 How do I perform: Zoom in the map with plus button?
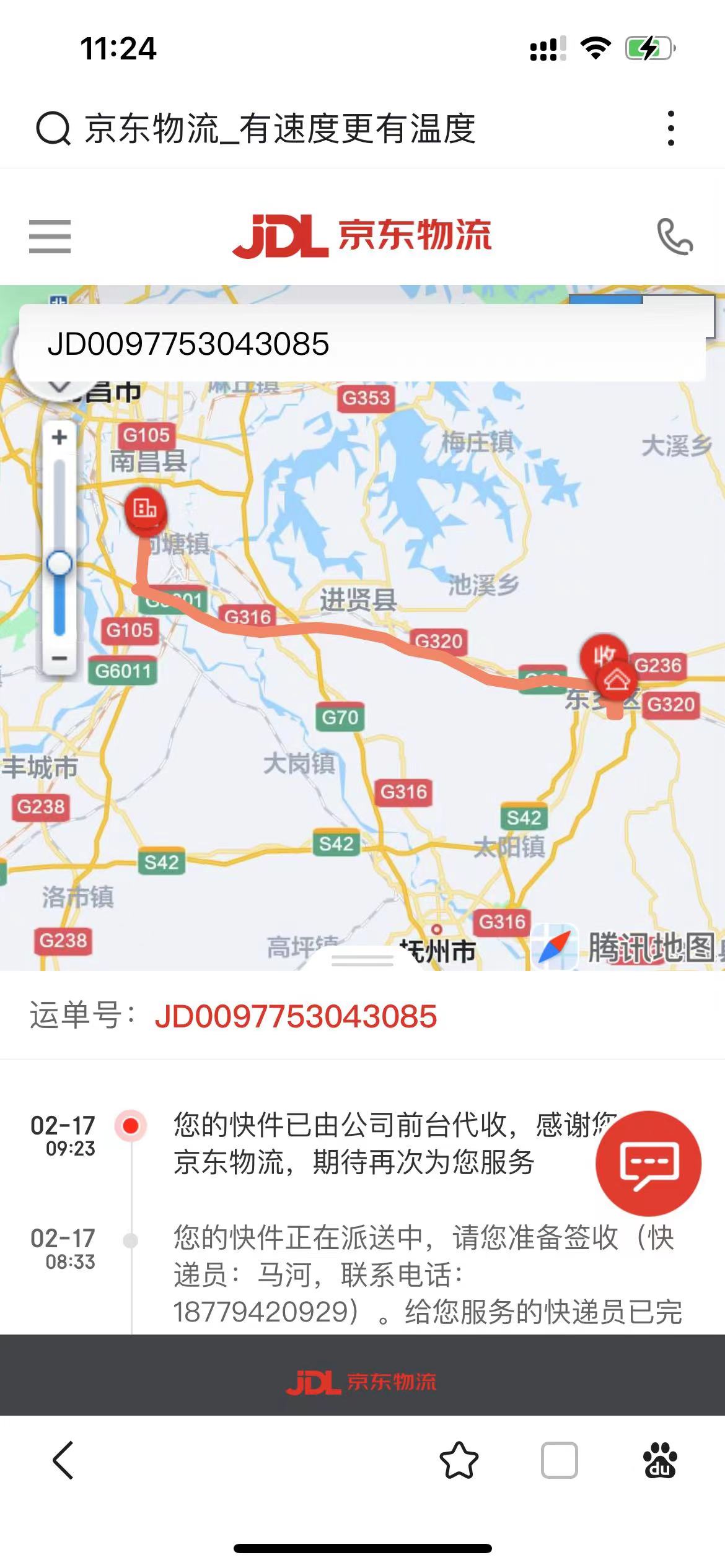click(59, 437)
